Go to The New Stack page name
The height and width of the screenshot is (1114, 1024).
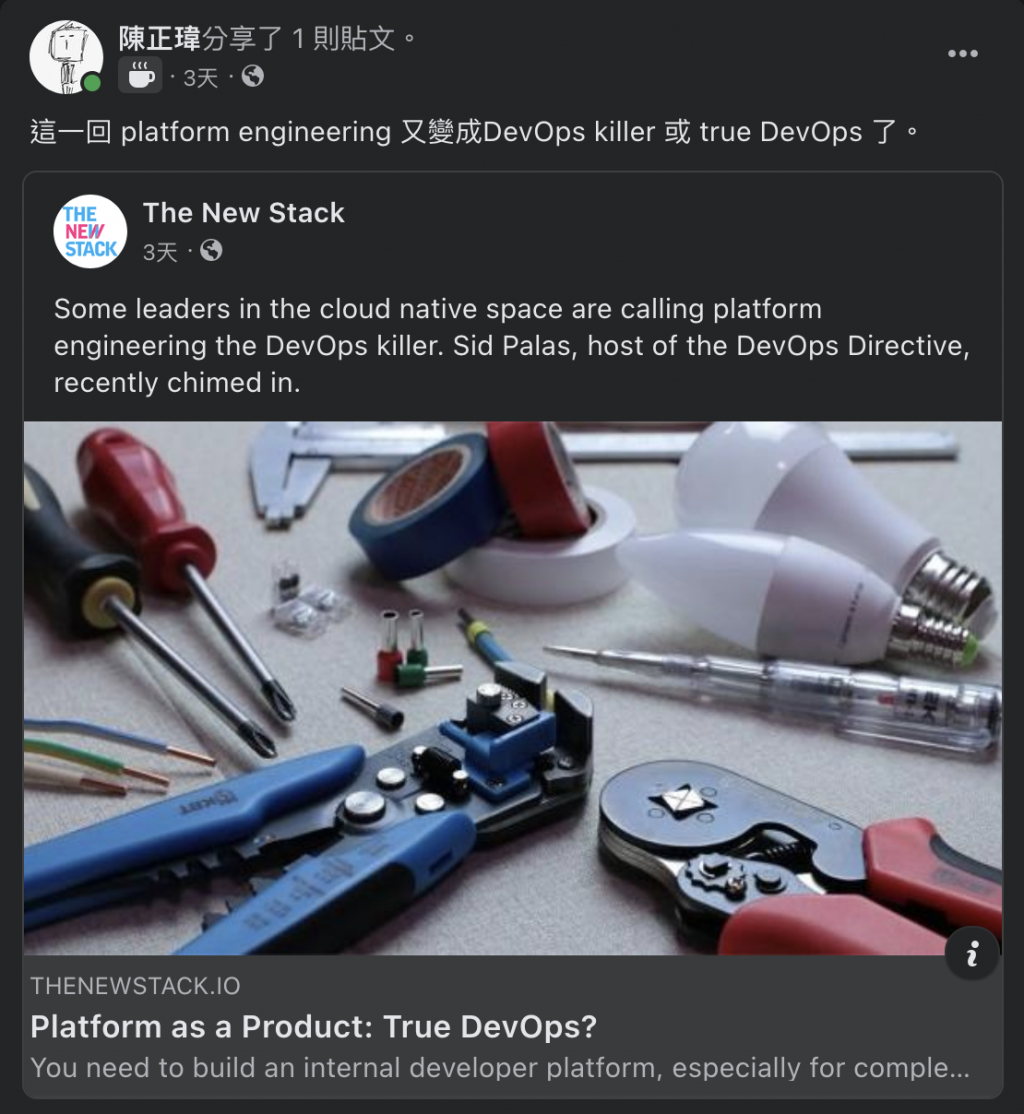pos(243,213)
